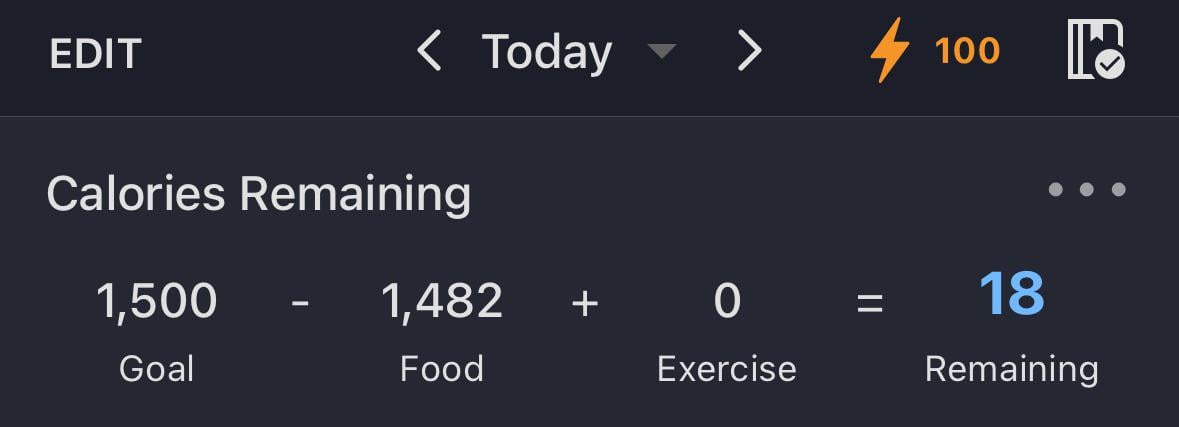Tap the EDIT button
Image resolution: width=1179 pixels, height=427 pixels.
(95, 53)
